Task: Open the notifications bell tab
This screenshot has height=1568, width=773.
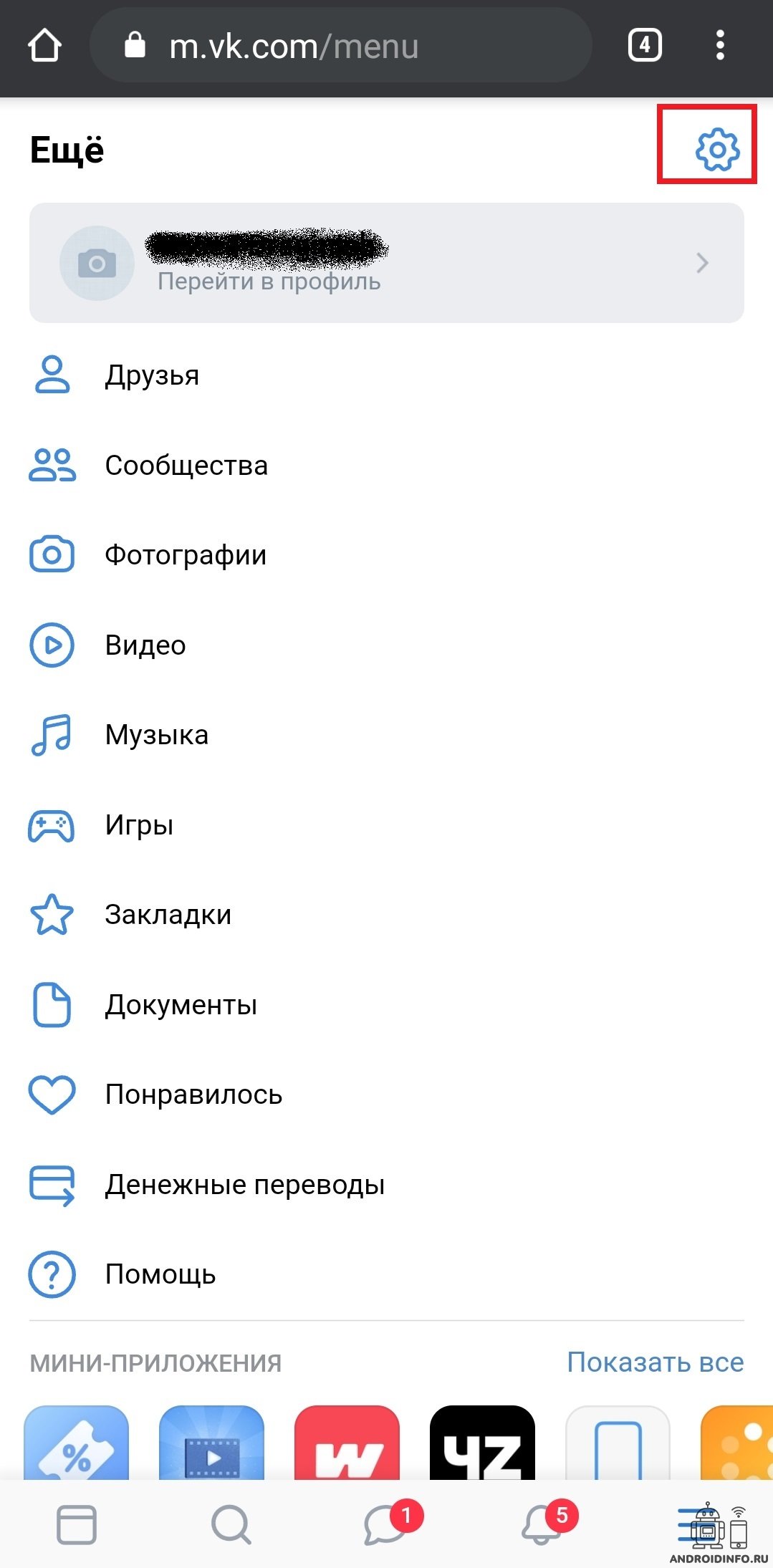Action: [541, 1524]
